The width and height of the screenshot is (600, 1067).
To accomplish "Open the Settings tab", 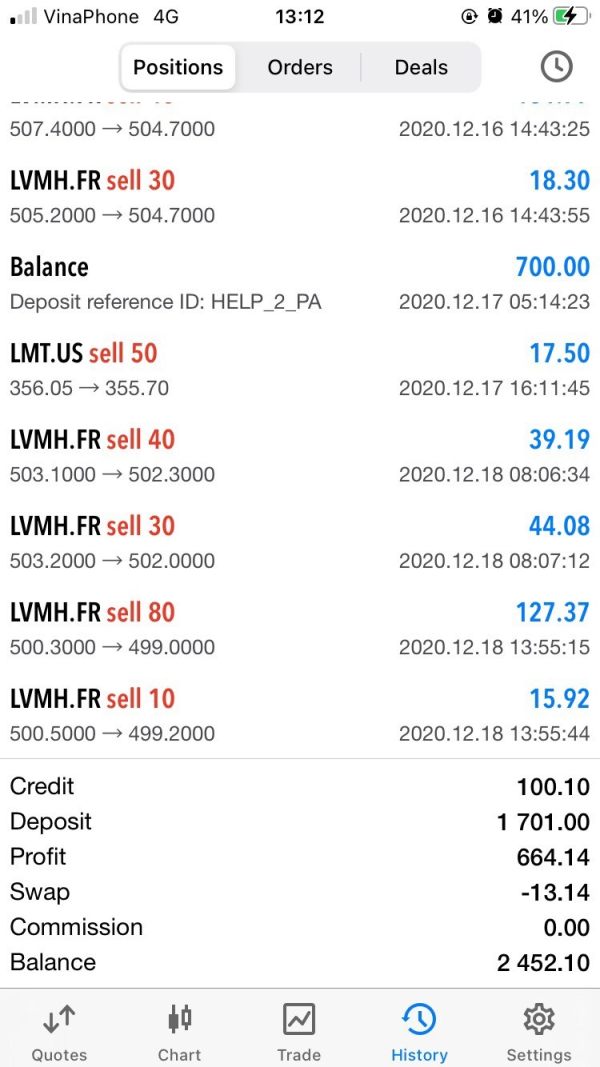I will point(539,1032).
